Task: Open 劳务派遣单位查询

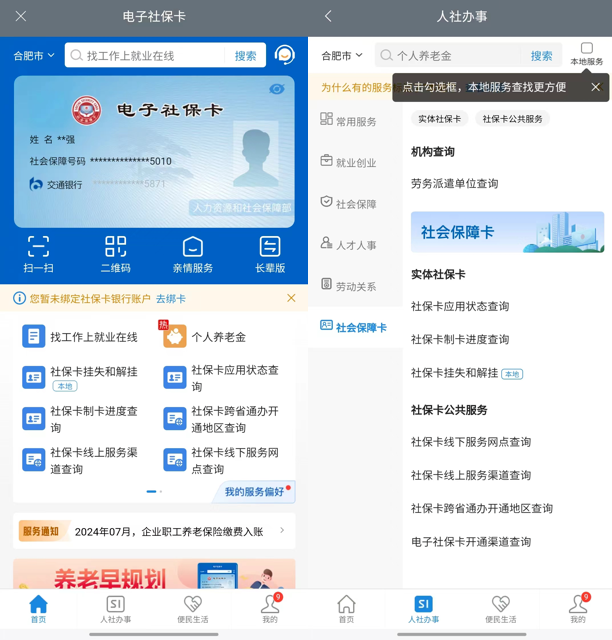Action: 454,184
